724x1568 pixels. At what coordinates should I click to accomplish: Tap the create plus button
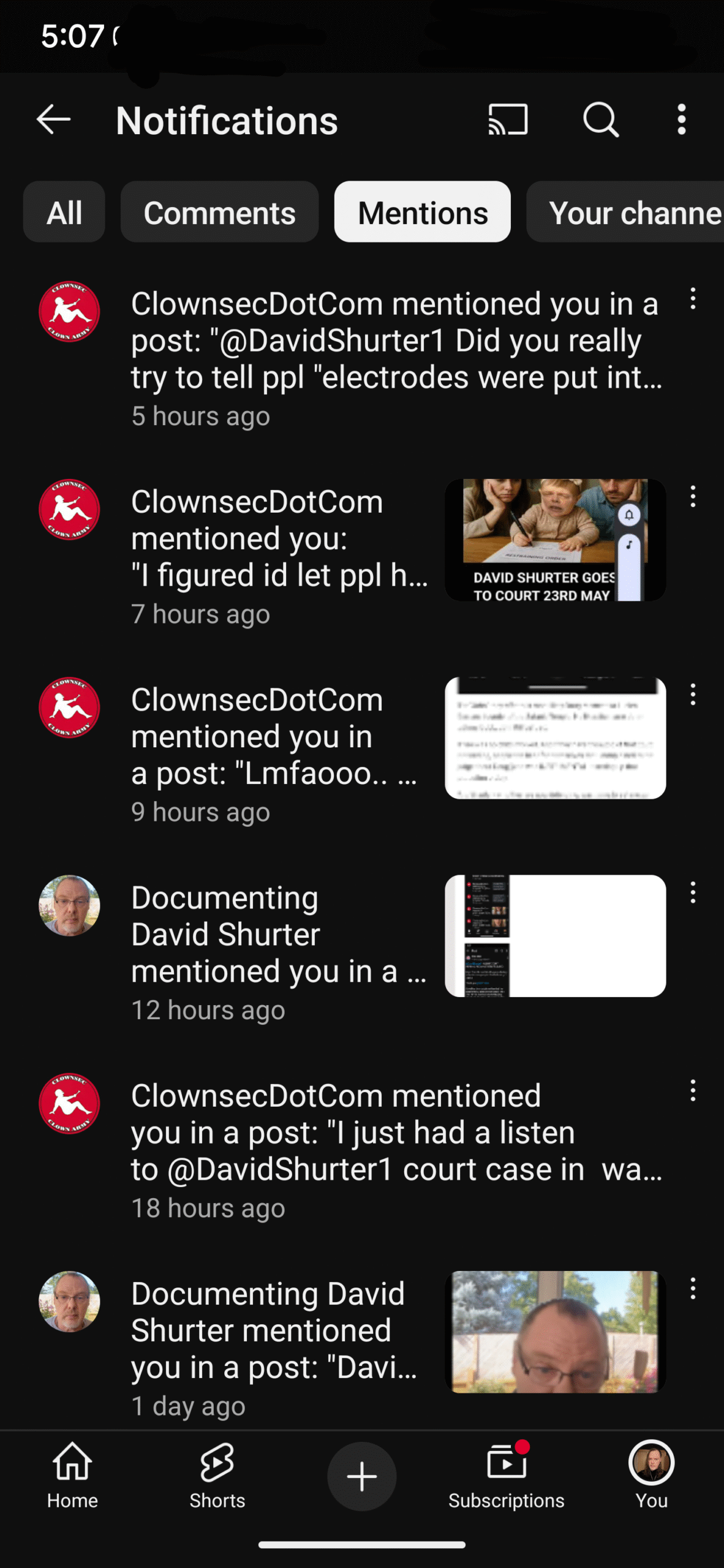(361, 1476)
